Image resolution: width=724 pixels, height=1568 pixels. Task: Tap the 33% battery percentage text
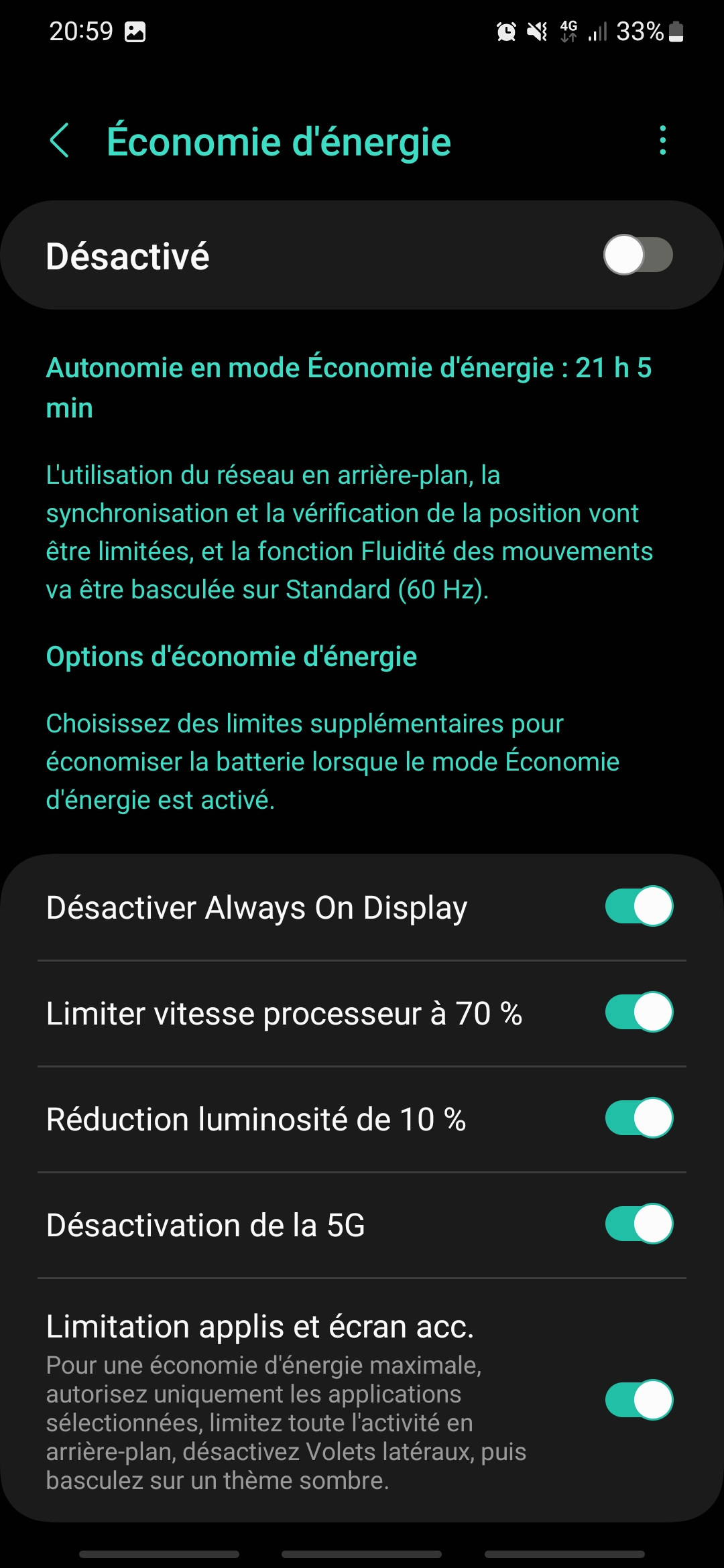point(642,30)
